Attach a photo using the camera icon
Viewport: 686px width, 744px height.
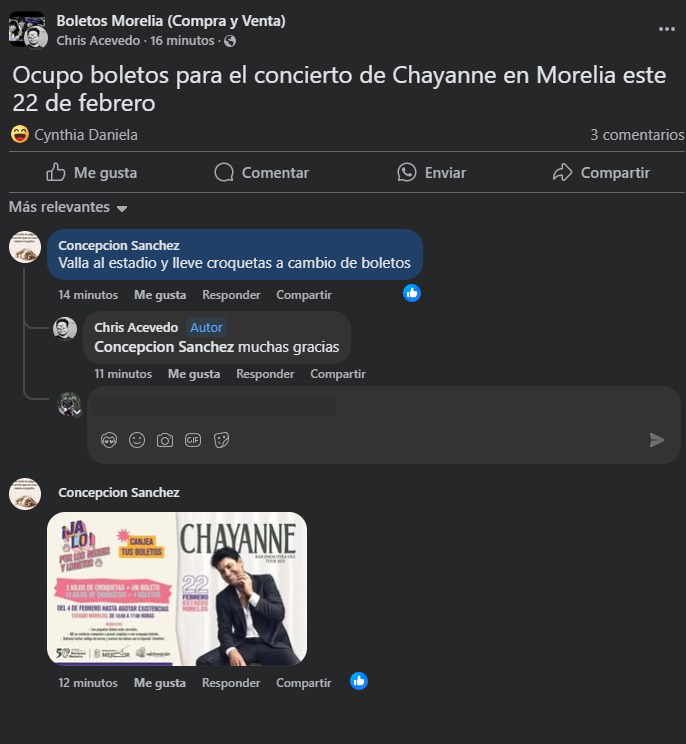(x=165, y=440)
